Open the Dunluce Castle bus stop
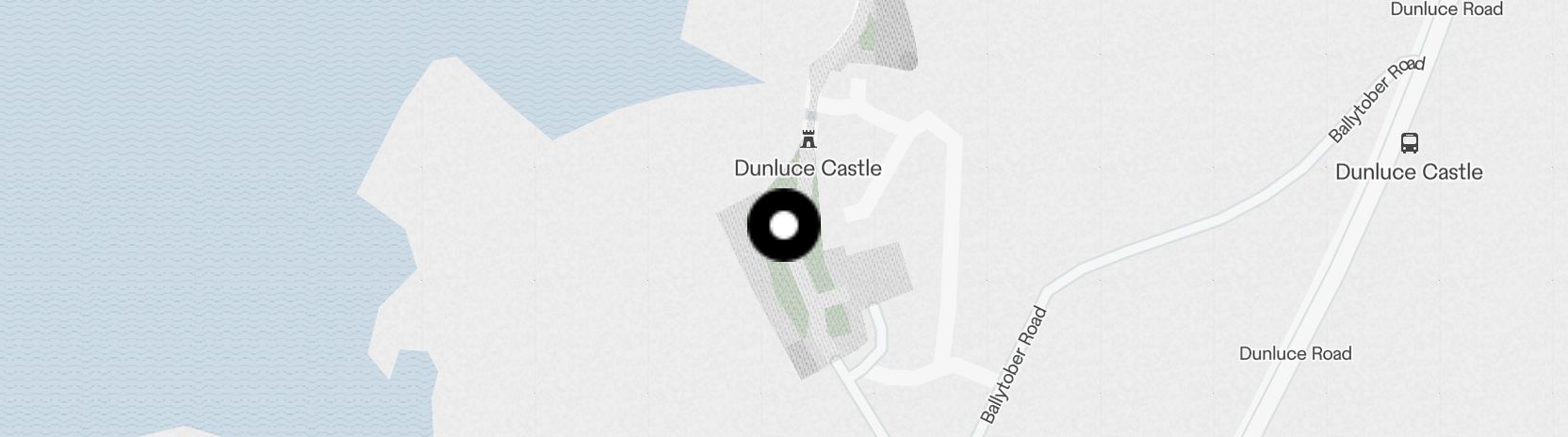Viewport: 1568px width, 437px height. [x=1409, y=143]
